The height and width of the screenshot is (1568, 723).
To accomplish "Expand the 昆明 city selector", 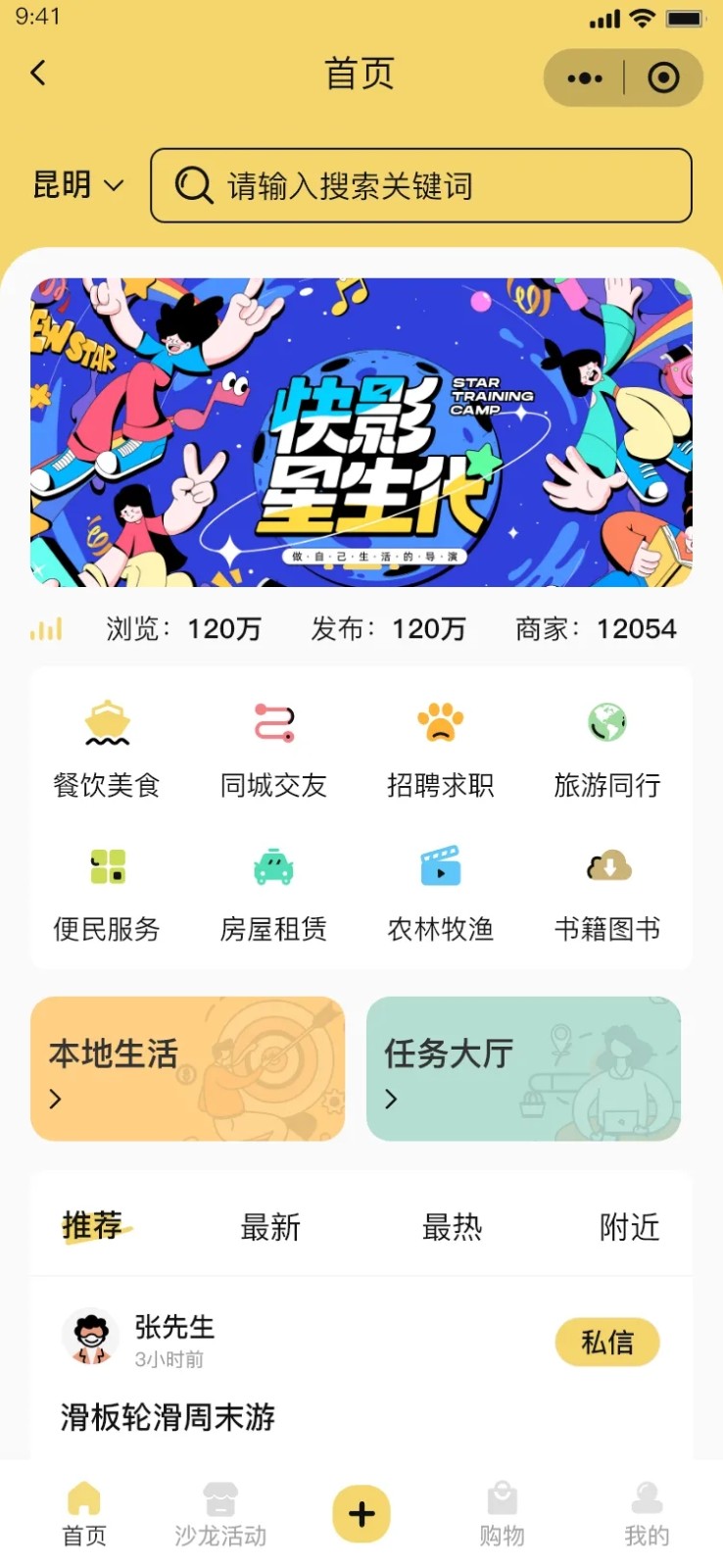I will pyautogui.click(x=79, y=185).
